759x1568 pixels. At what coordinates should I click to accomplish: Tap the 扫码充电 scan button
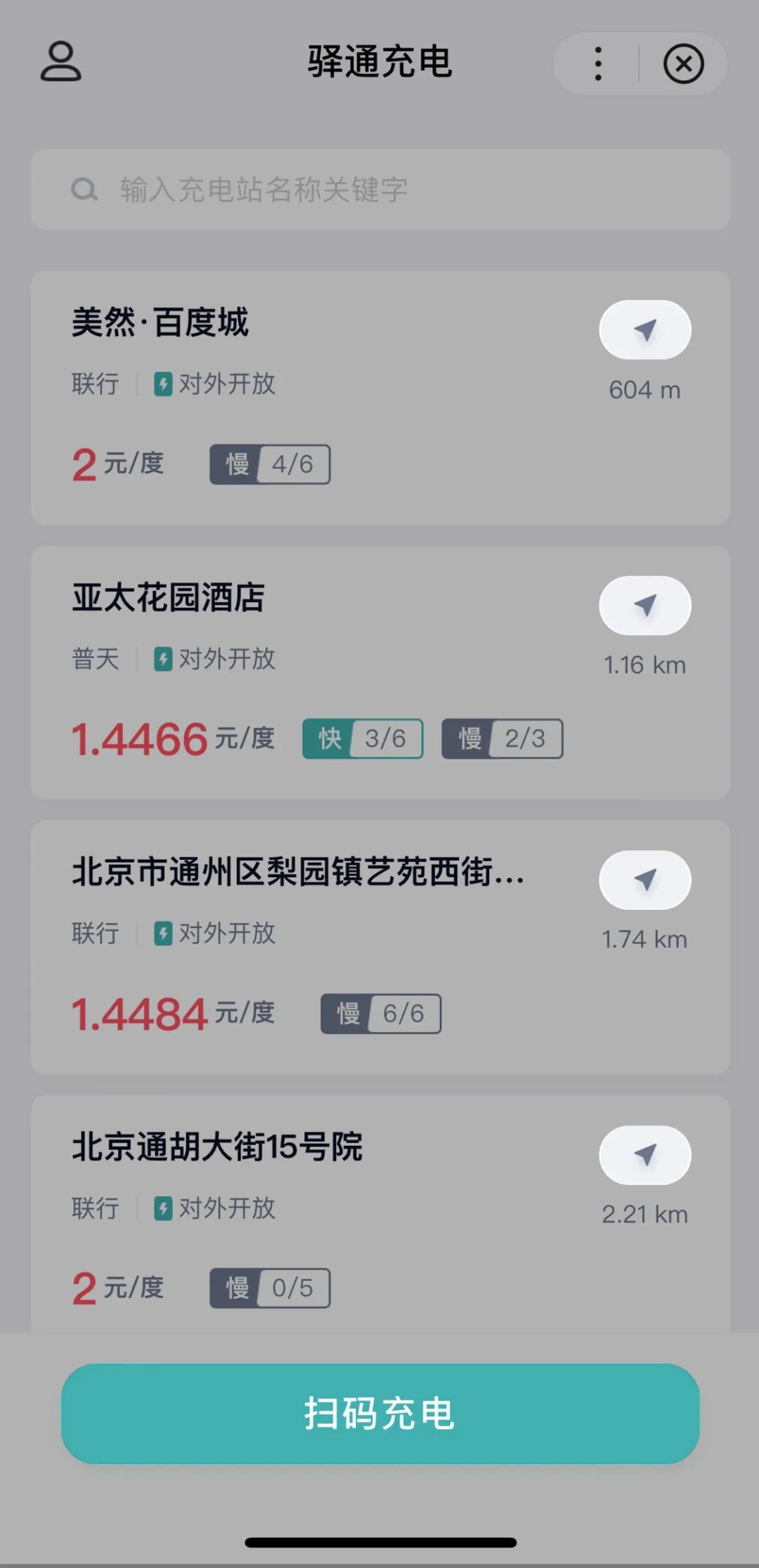[380, 1413]
